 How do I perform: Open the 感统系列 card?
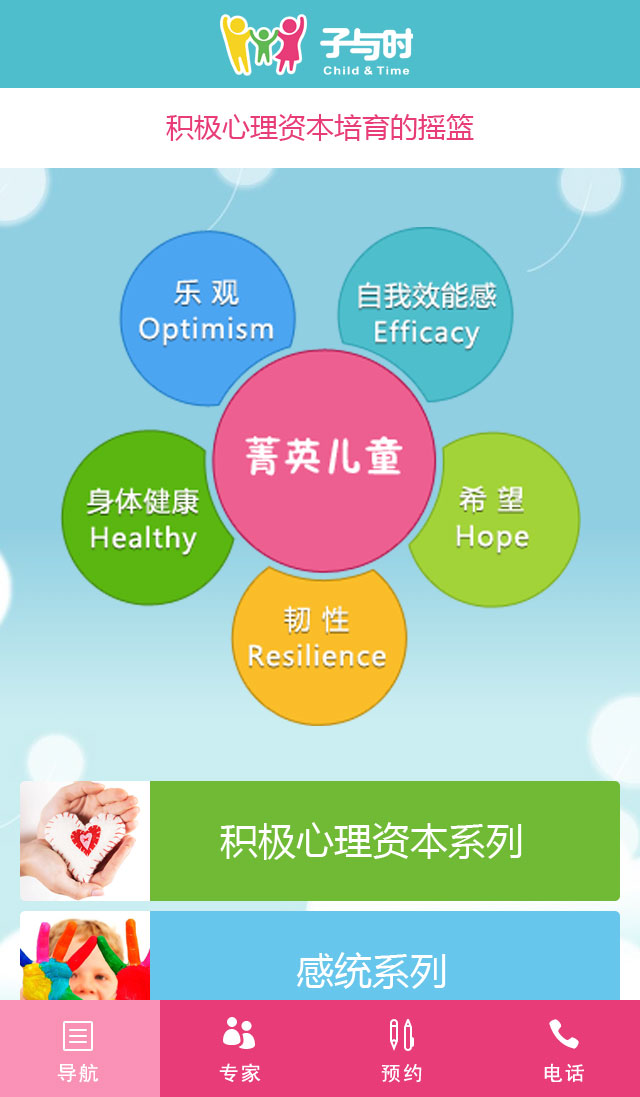pyautogui.click(x=320, y=956)
